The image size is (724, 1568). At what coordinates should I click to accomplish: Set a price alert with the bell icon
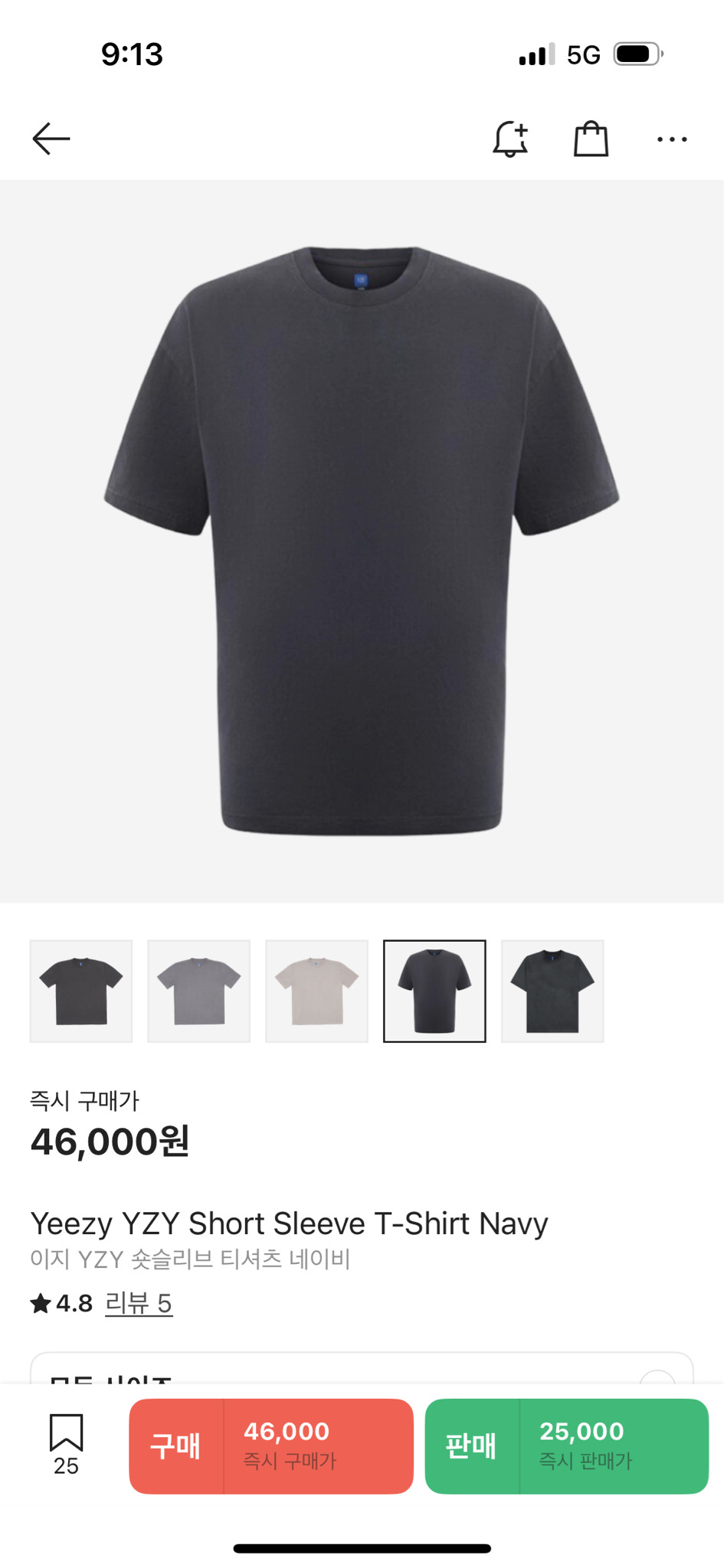(x=510, y=139)
